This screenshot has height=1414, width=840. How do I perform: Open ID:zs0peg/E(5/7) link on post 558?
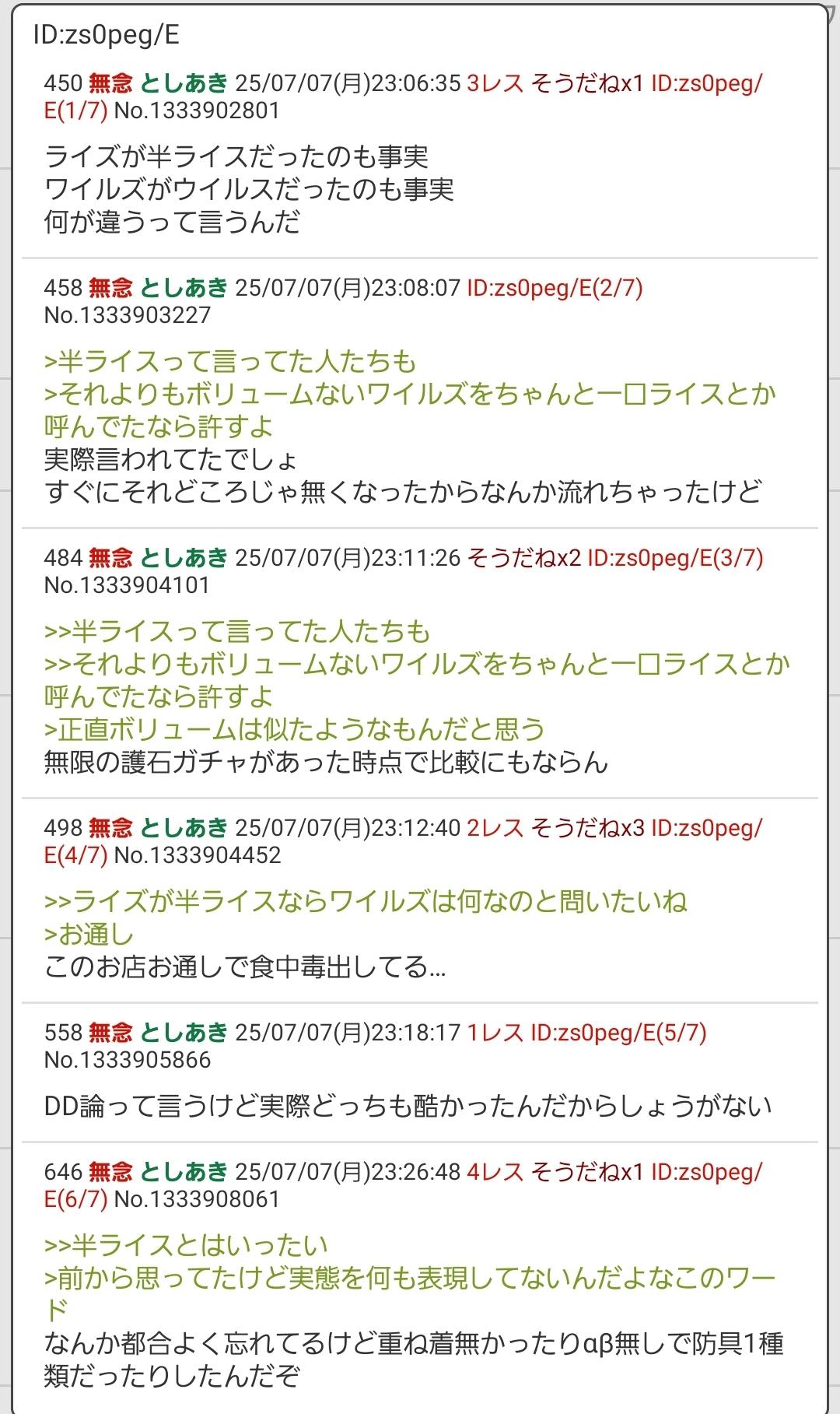[x=618, y=1033]
